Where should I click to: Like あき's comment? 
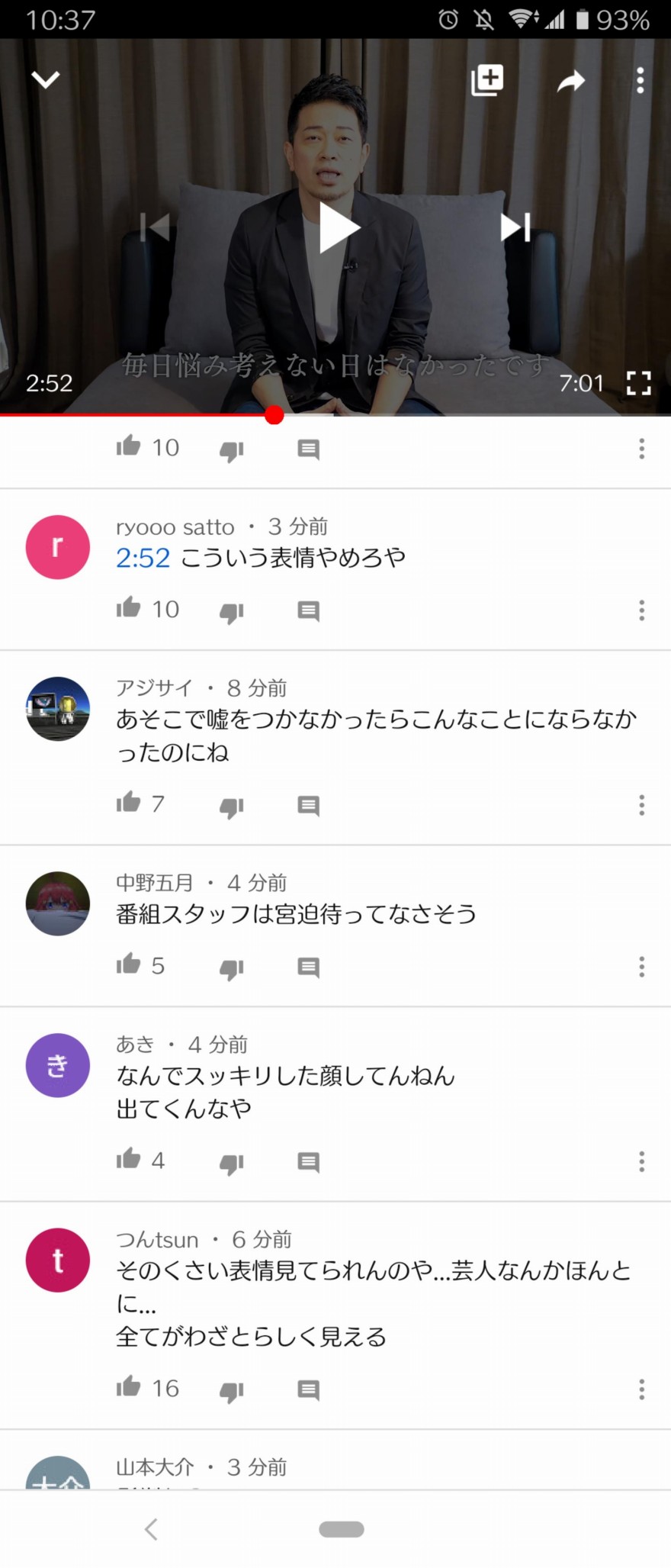tap(129, 1160)
